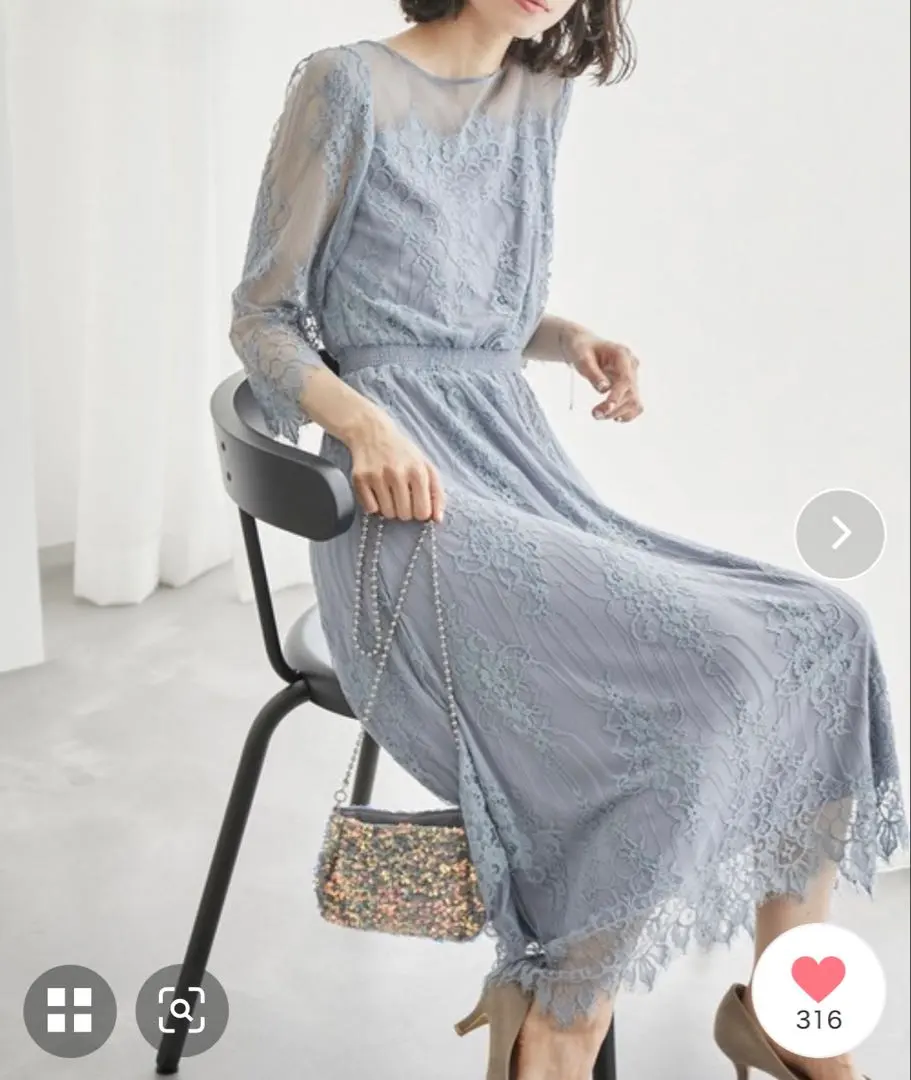Show the next product photo
Viewport: 911px width, 1080px height.
click(x=840, y=534)
